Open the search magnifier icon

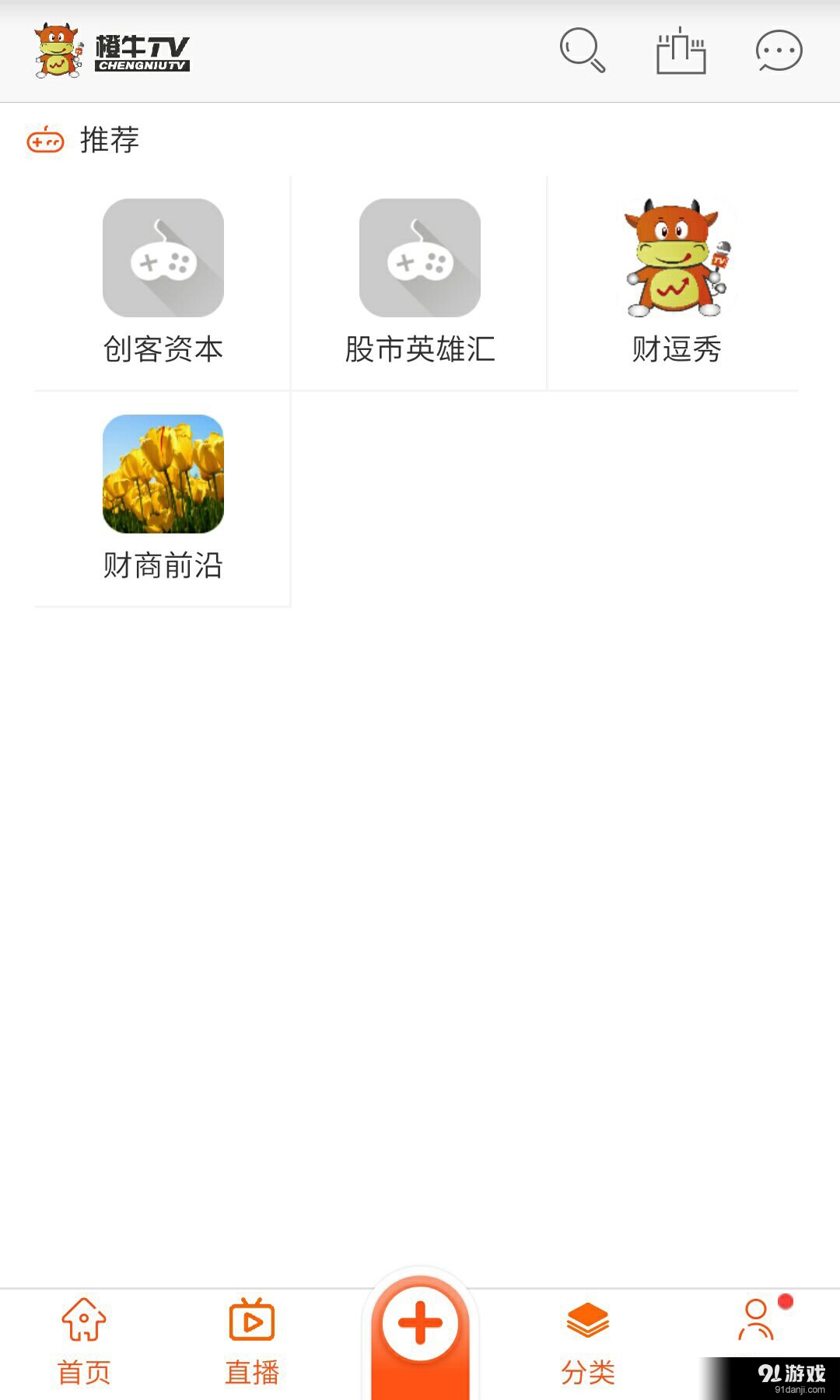[582, 51]
